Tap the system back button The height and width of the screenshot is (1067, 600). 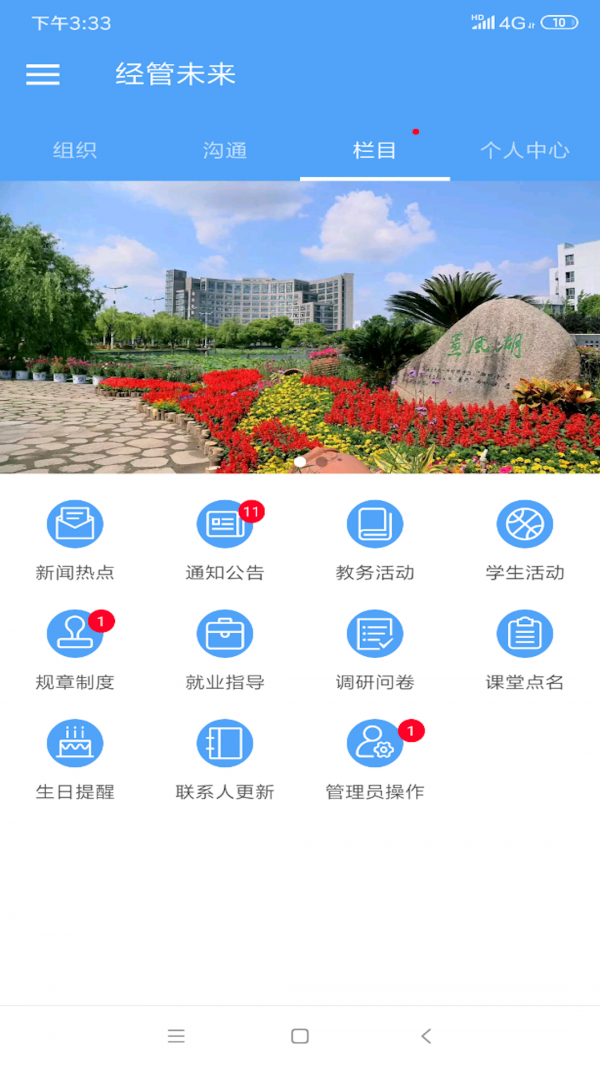pos(426,1036)
